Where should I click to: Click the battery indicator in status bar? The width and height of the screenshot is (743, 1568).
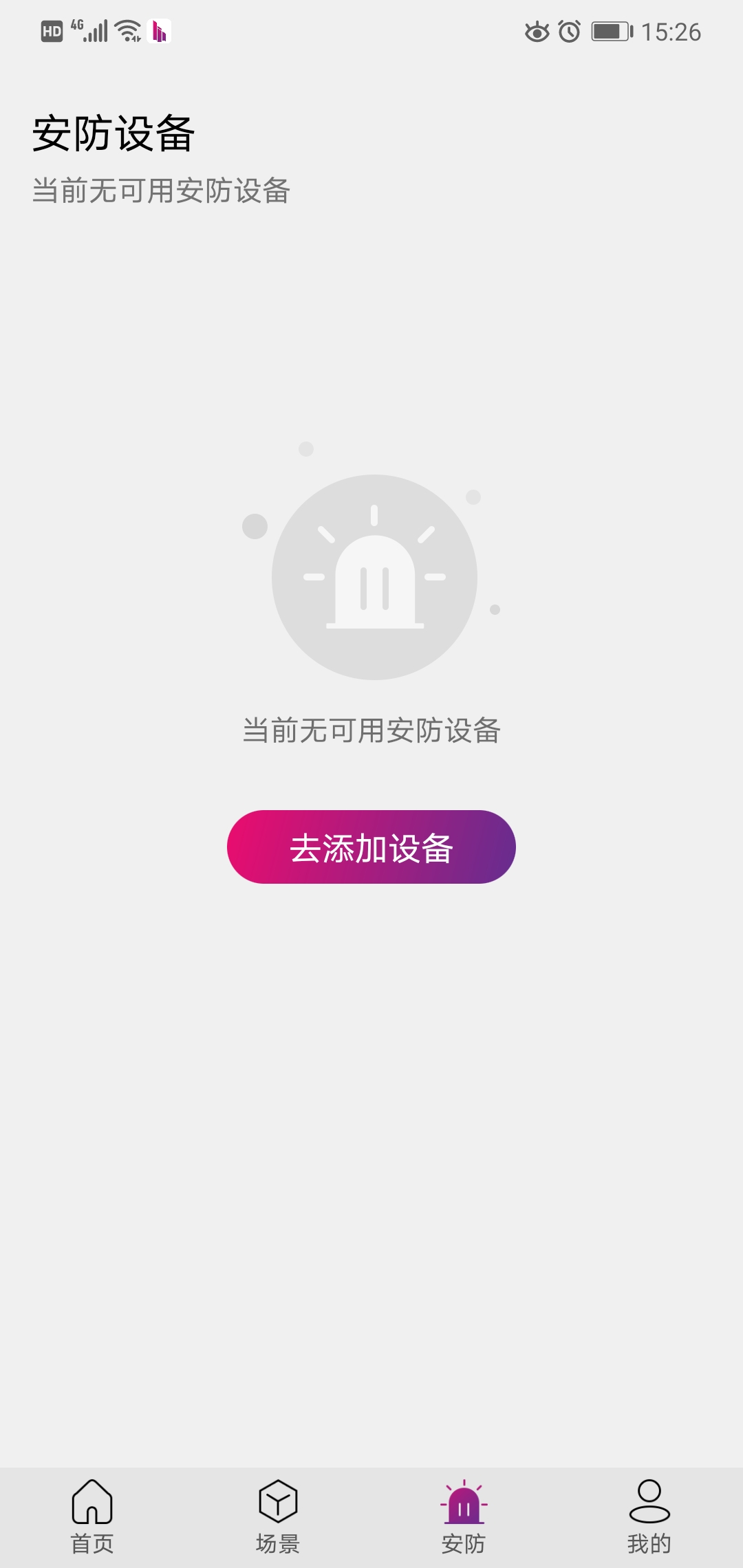611,31
